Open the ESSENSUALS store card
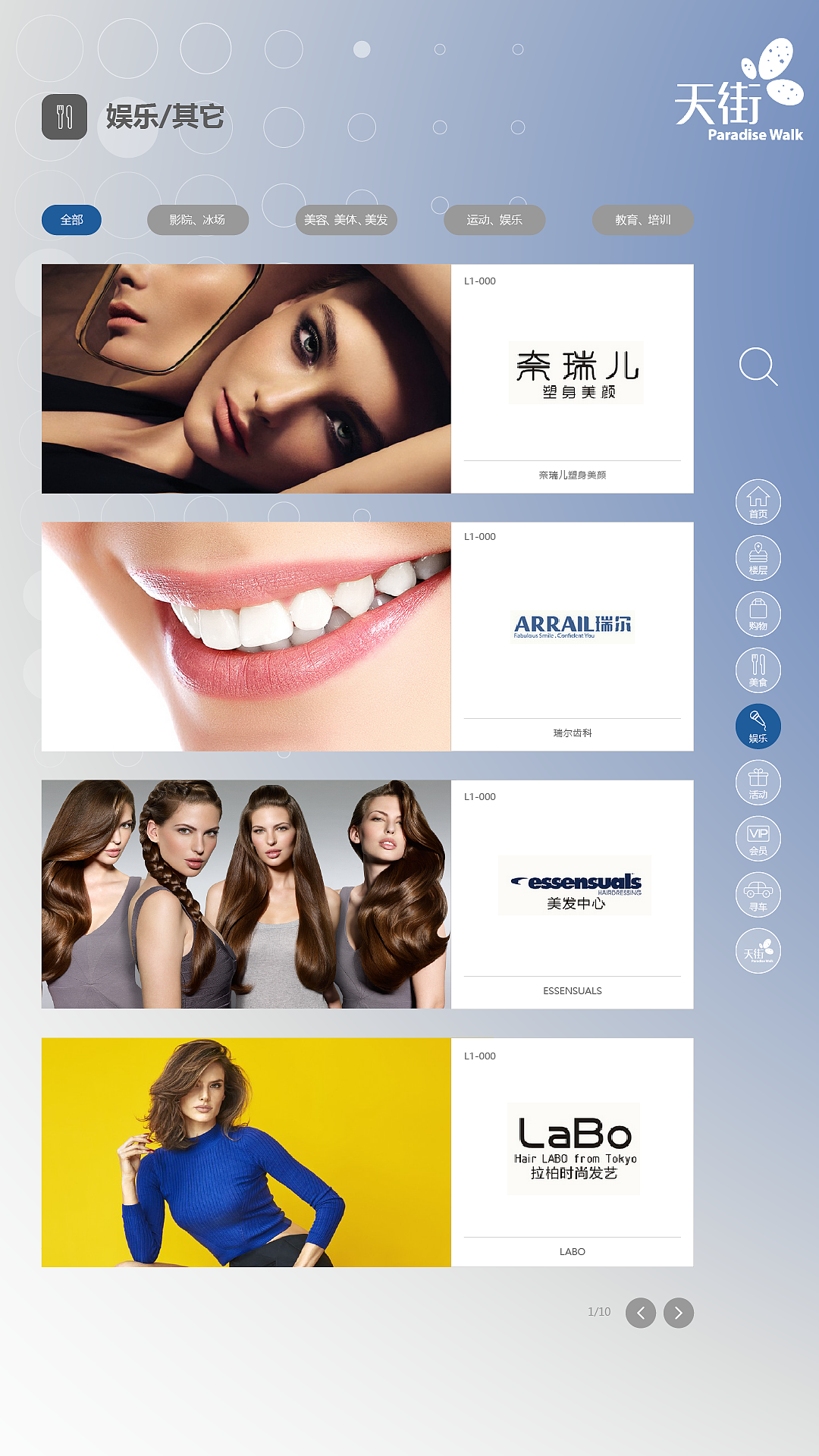Viewport: 819px width, 1456px height. tap(367, 894)
